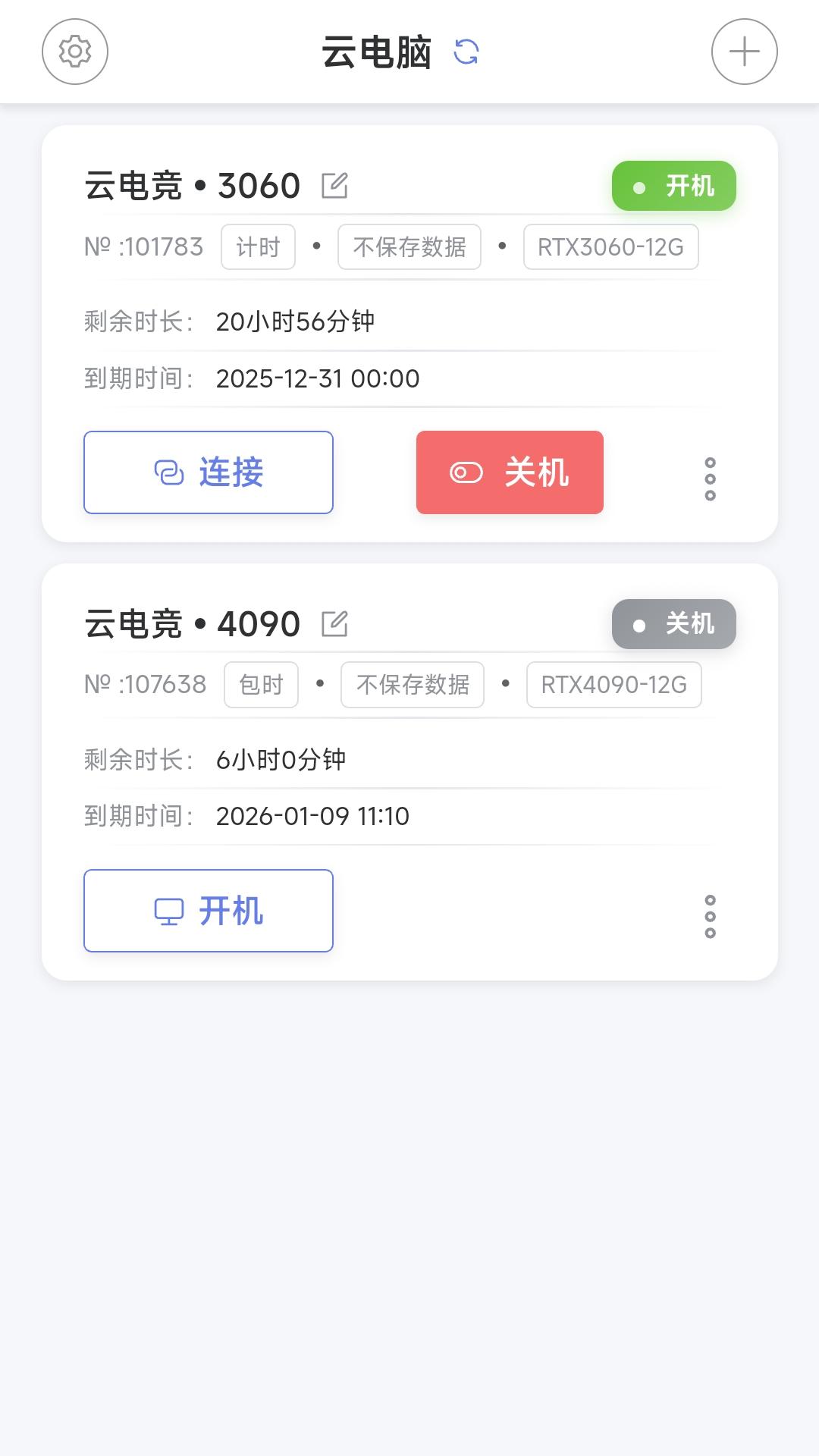Toggle the 开机 status badge on 3060
Screen dimensions: 819x1456
673,185
